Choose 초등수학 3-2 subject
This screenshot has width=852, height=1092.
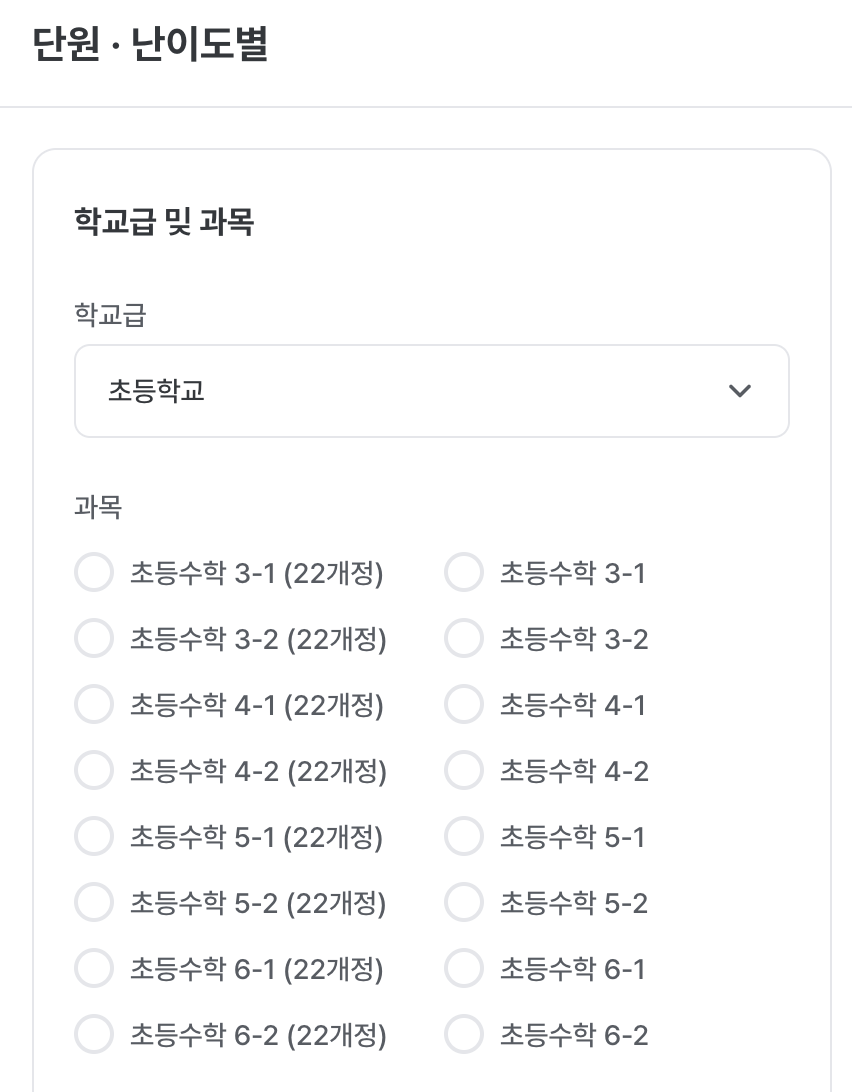[x=463, y=638]
